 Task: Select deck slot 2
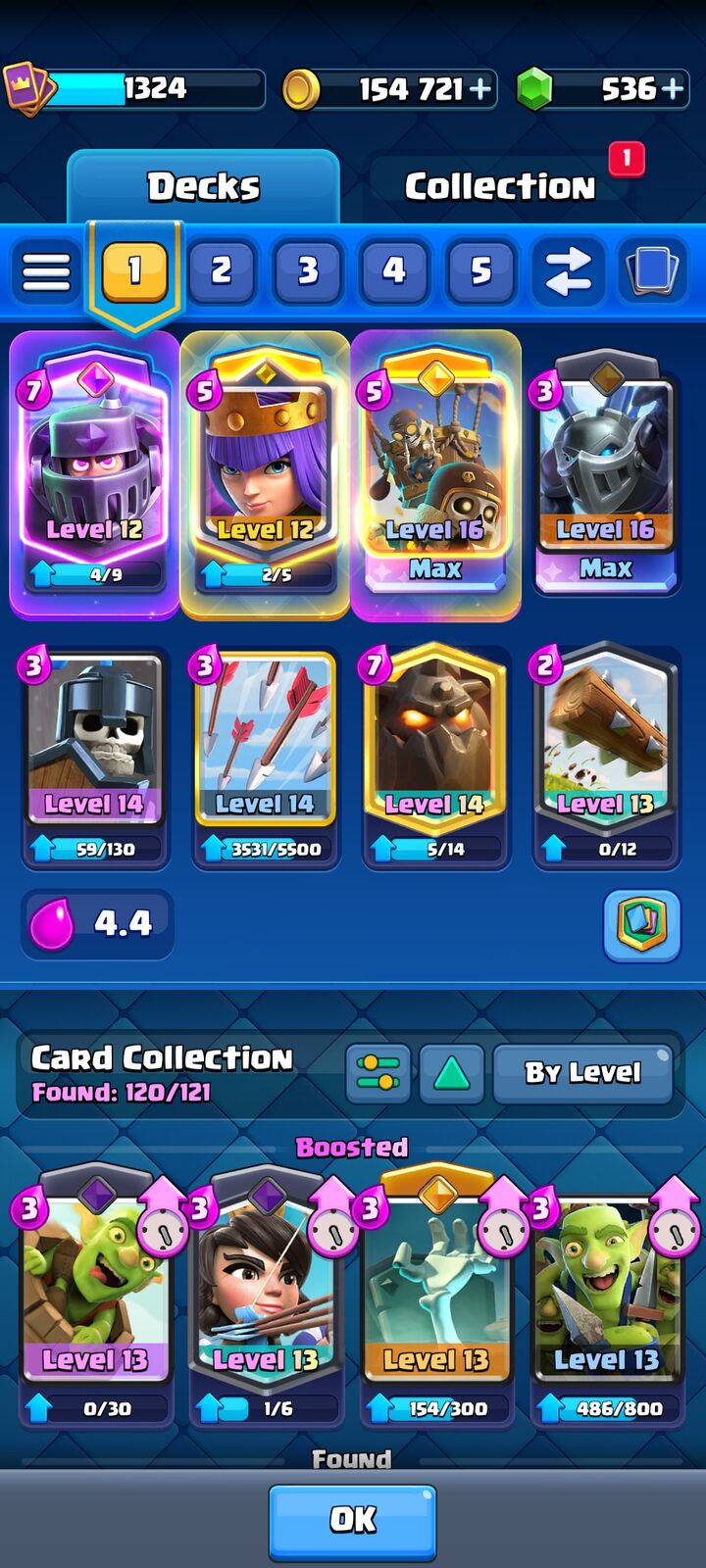(x=222, y=270)
